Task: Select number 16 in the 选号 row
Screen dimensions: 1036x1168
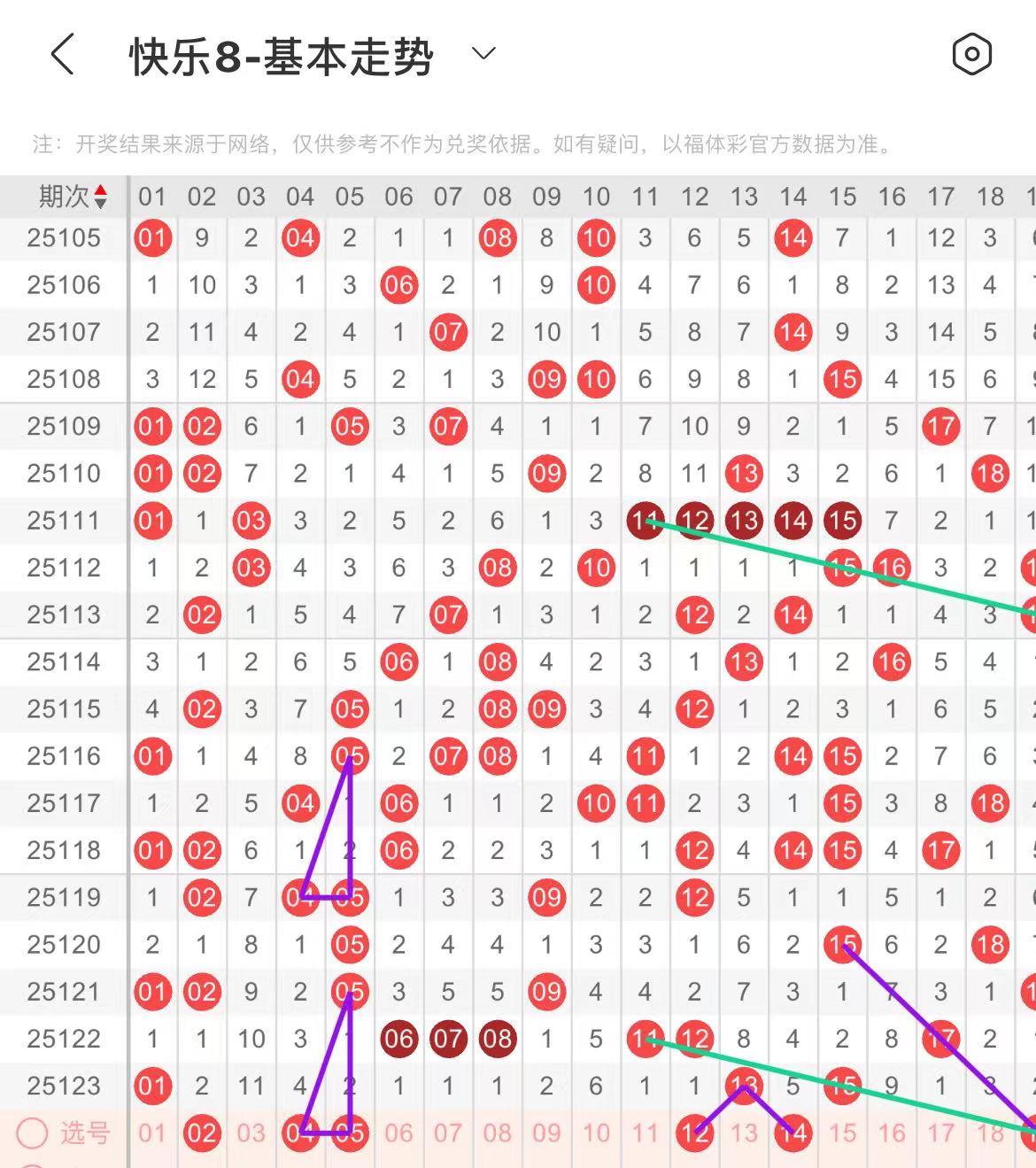Action: coord(892,1133)
